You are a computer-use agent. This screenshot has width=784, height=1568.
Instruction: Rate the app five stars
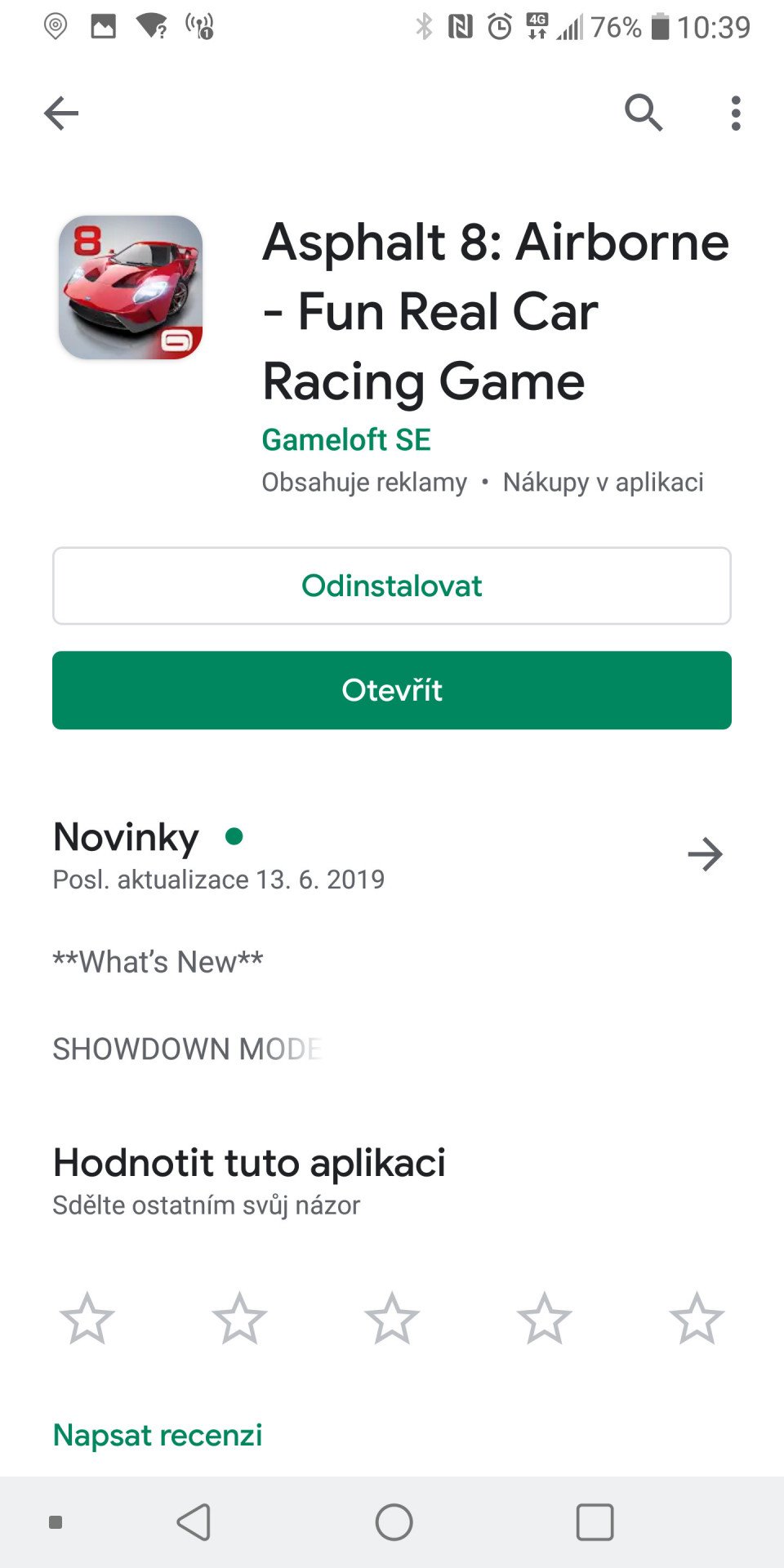[697, 1318]
